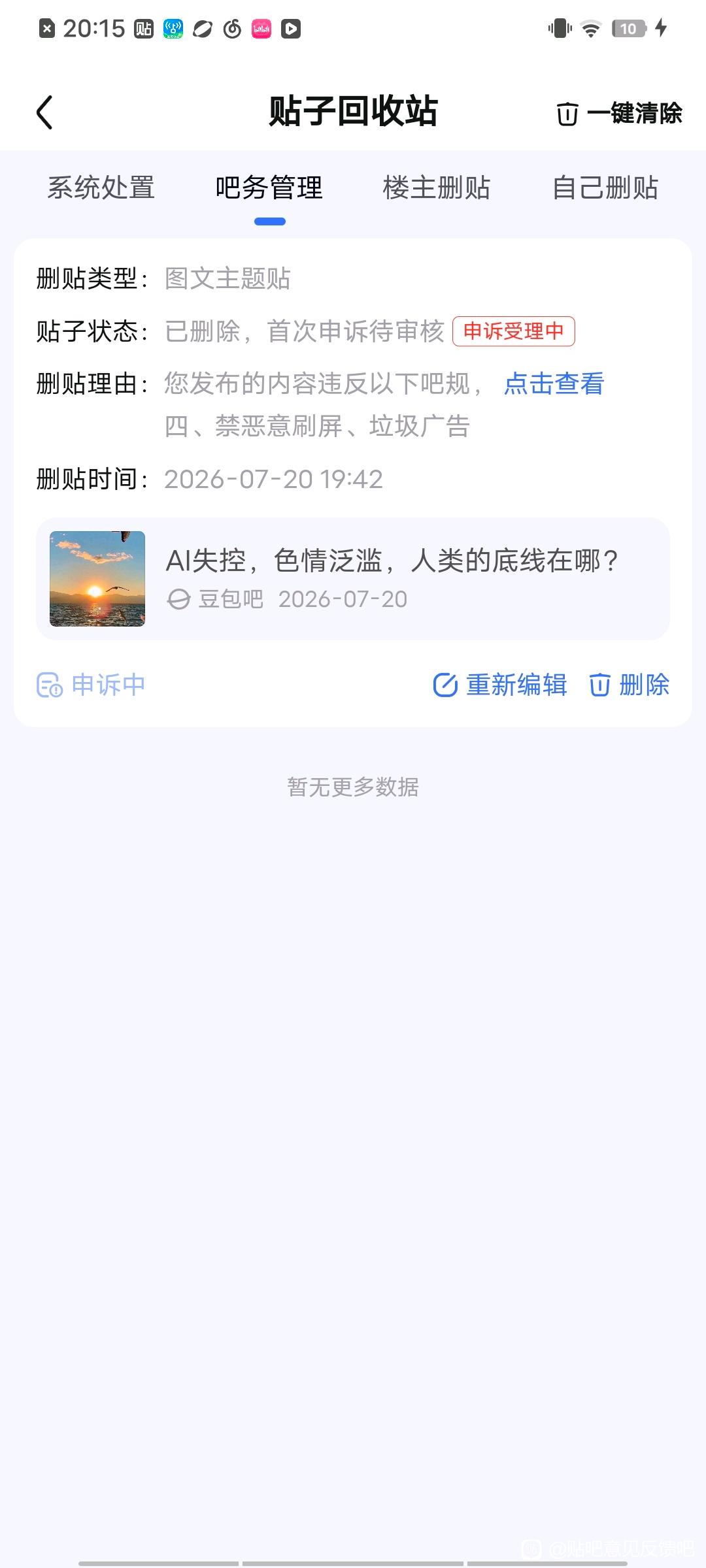Open the 楼主删贴 tab

point(437,188)
